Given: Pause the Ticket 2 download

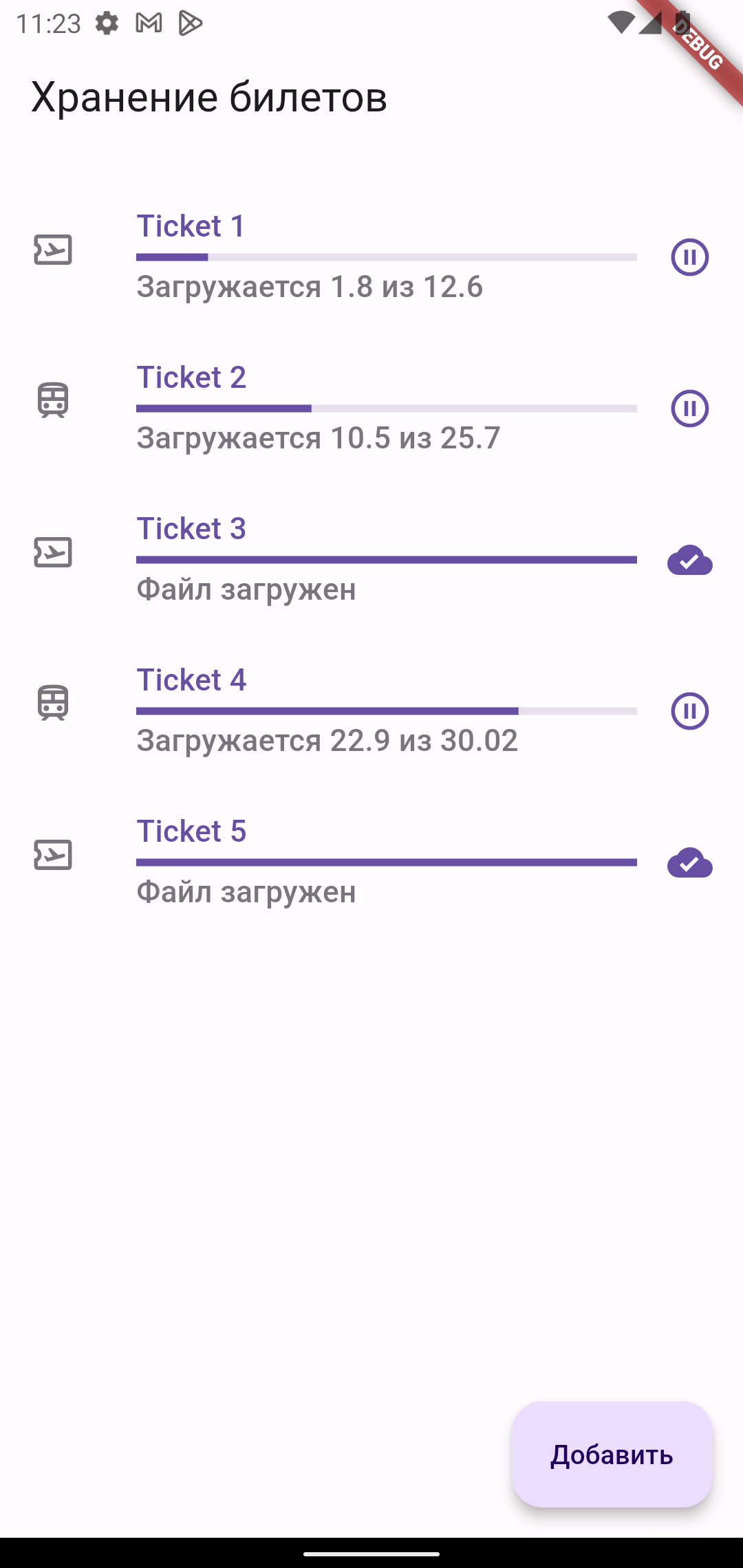Looking at the screenshot, I should pos(689,409).
